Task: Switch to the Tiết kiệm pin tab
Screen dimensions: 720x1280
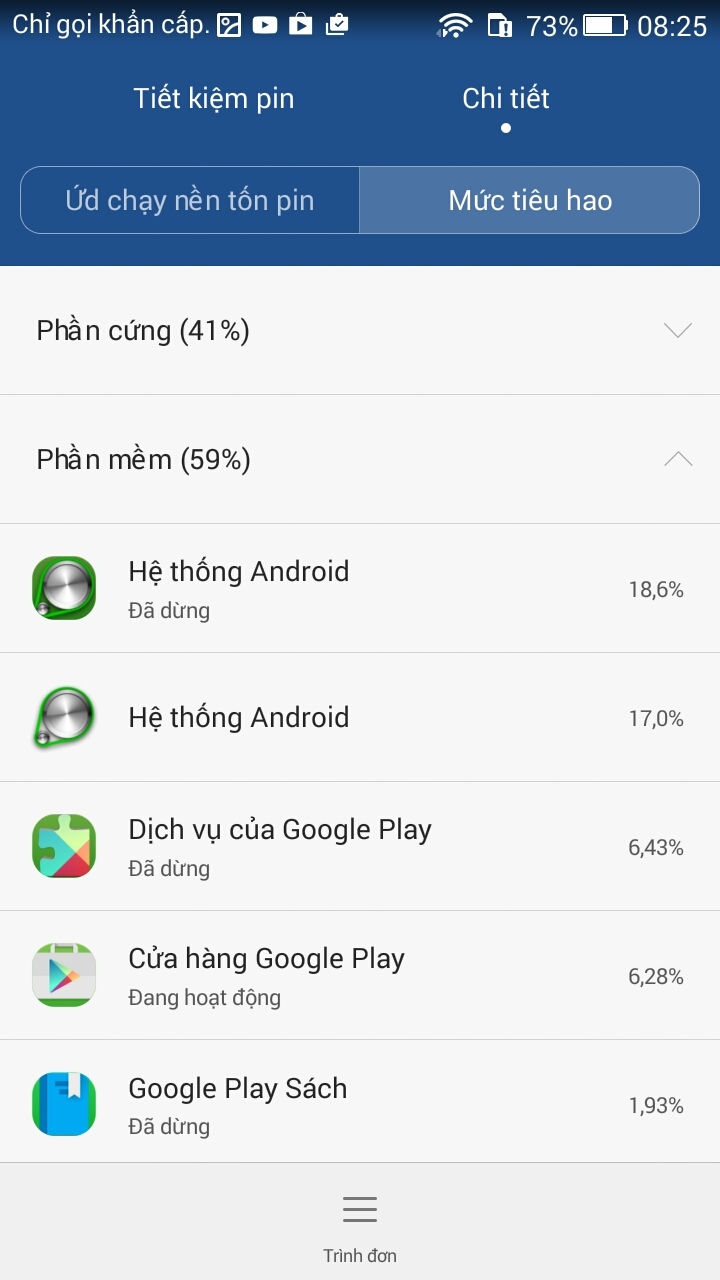Action: coord(213,98)
